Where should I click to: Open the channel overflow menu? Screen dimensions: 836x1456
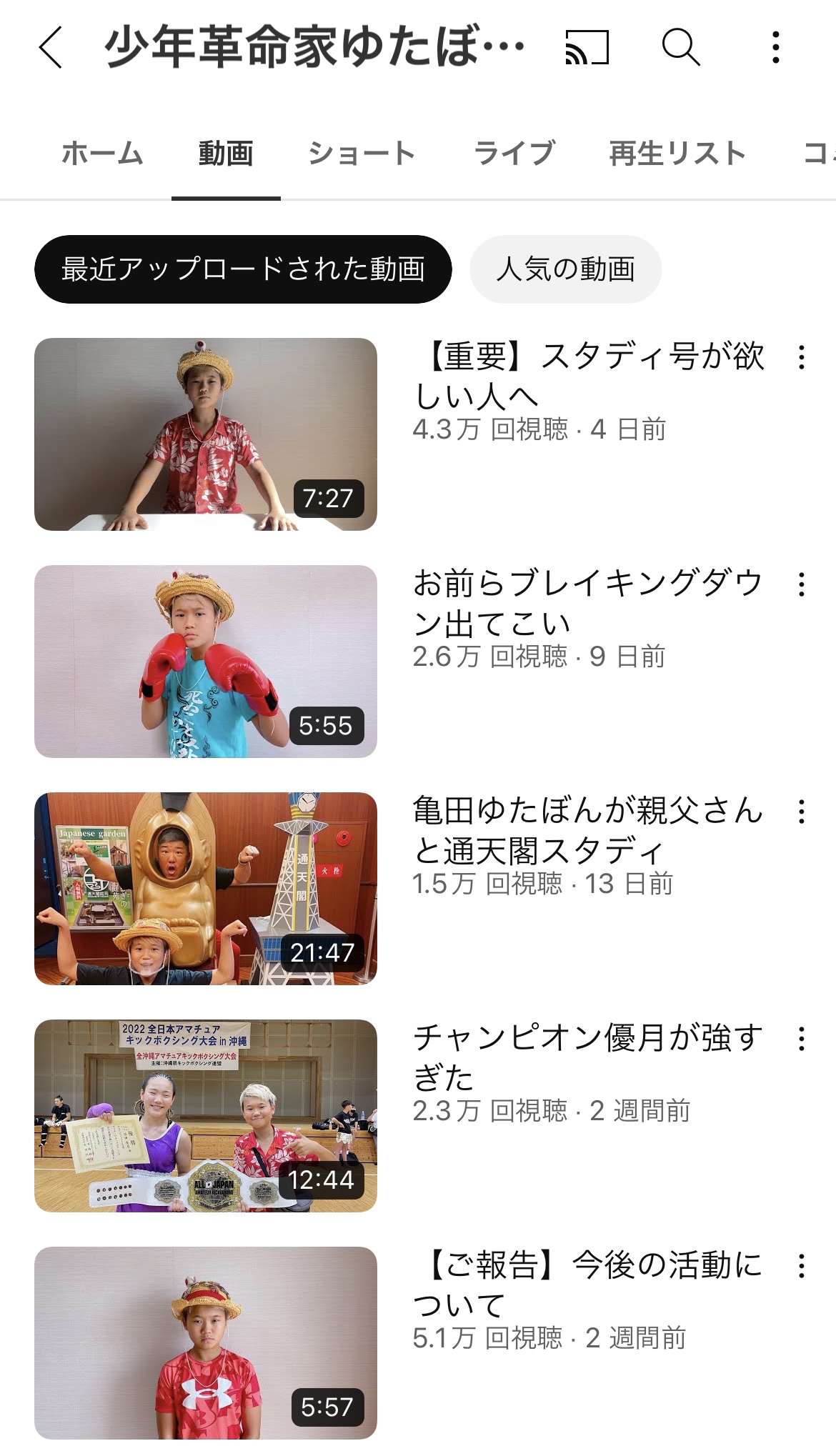[776, 47]
